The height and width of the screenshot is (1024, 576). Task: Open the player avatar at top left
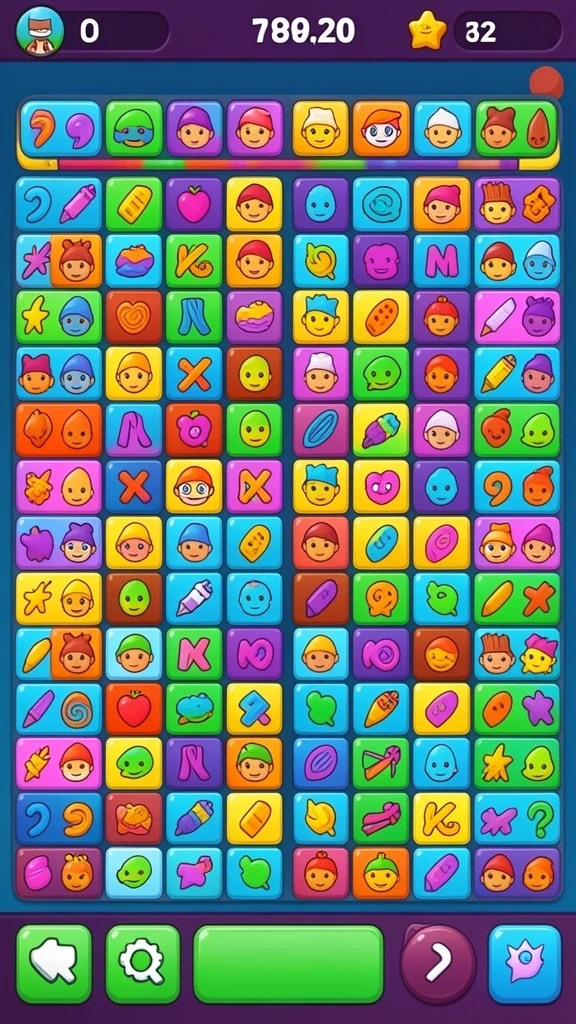40,31
